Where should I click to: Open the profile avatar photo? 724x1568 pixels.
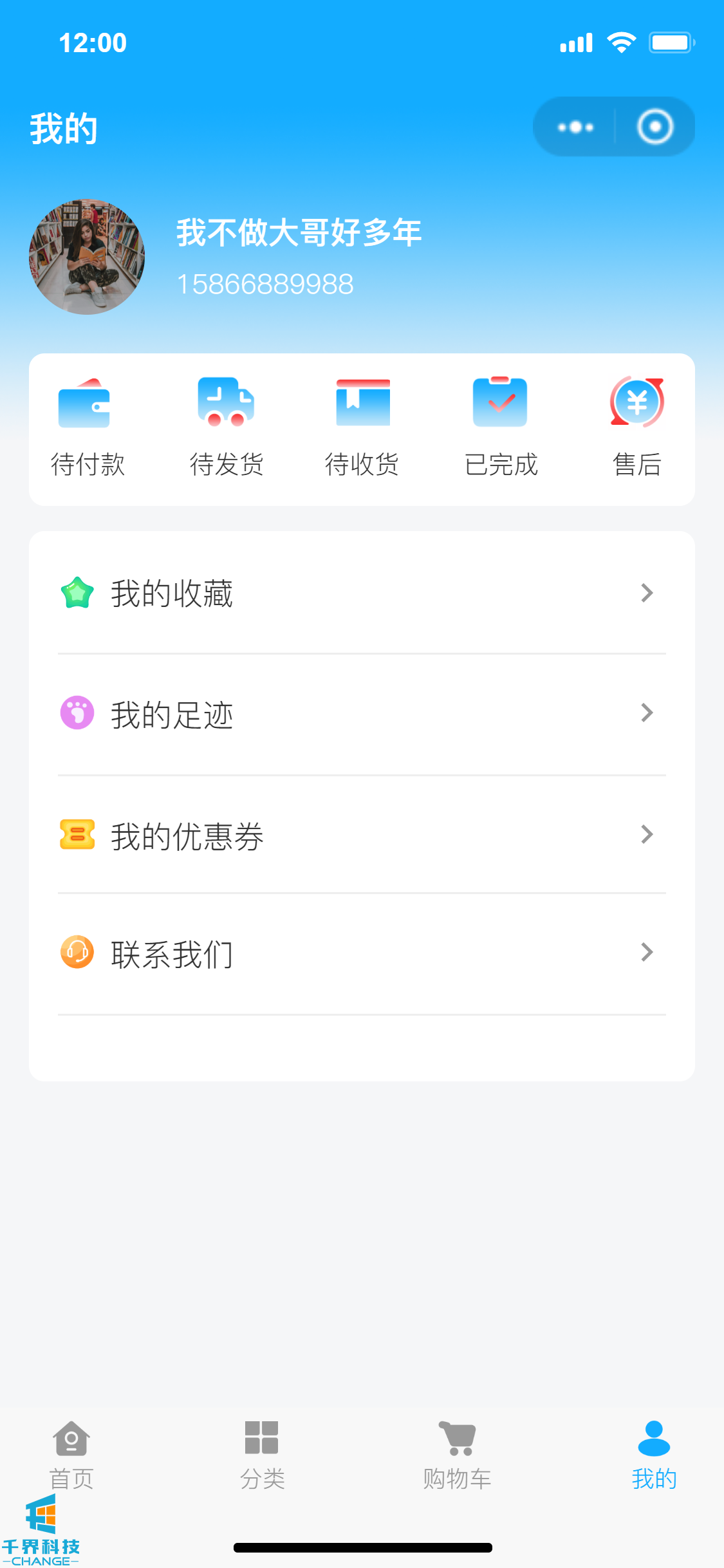click(87, 257)
